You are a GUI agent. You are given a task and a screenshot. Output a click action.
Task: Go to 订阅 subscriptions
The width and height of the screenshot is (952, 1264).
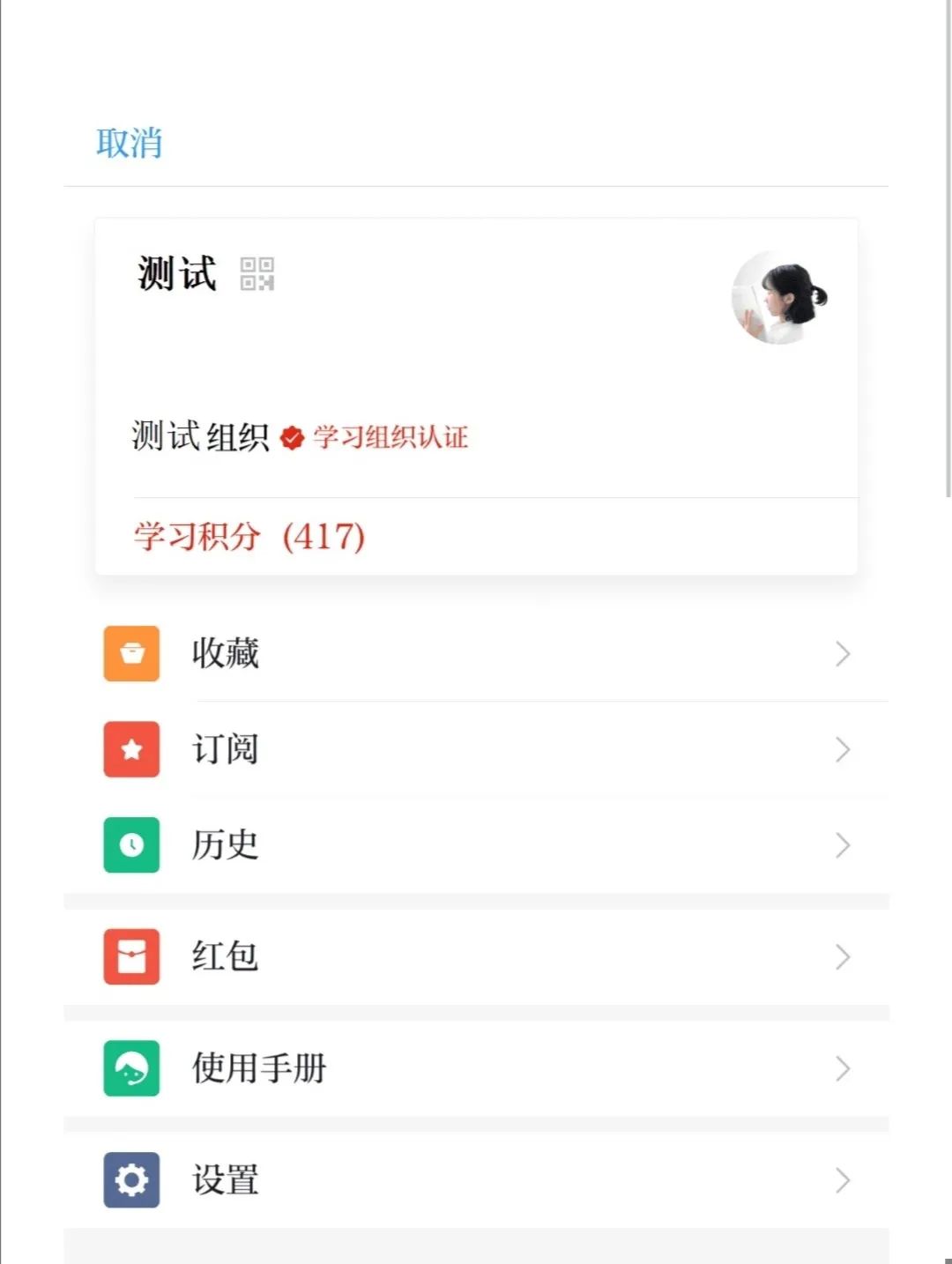click(476, 749)
